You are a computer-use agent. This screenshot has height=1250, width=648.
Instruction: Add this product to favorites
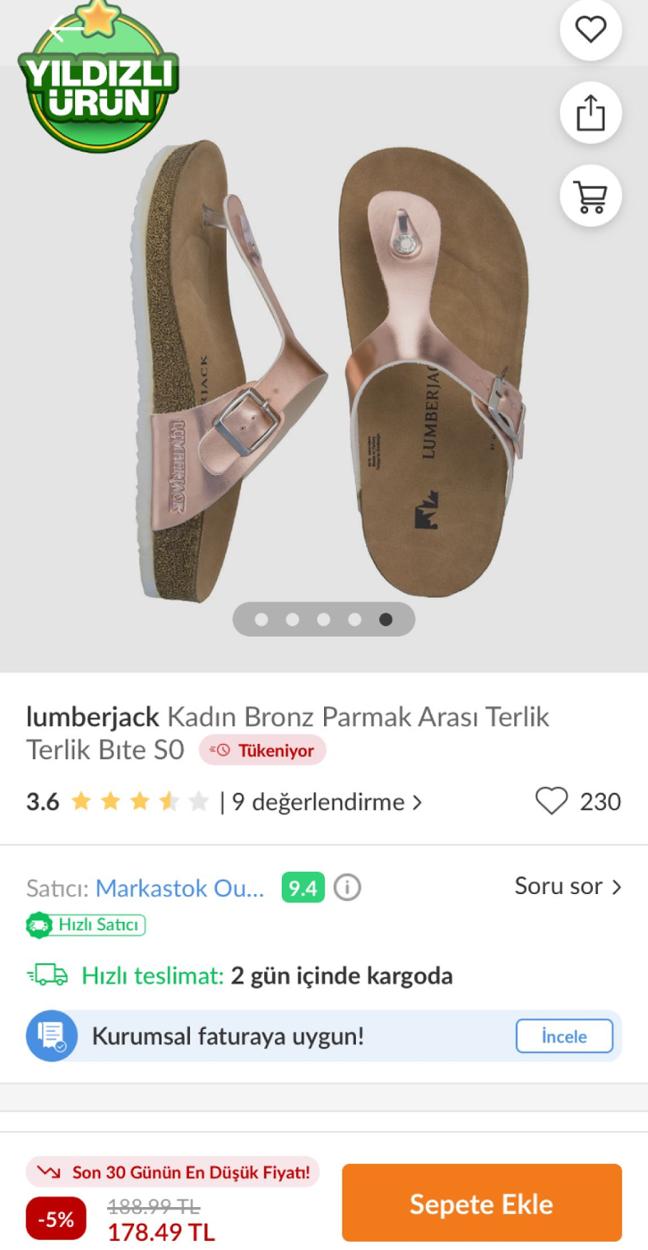pos(590,30)
